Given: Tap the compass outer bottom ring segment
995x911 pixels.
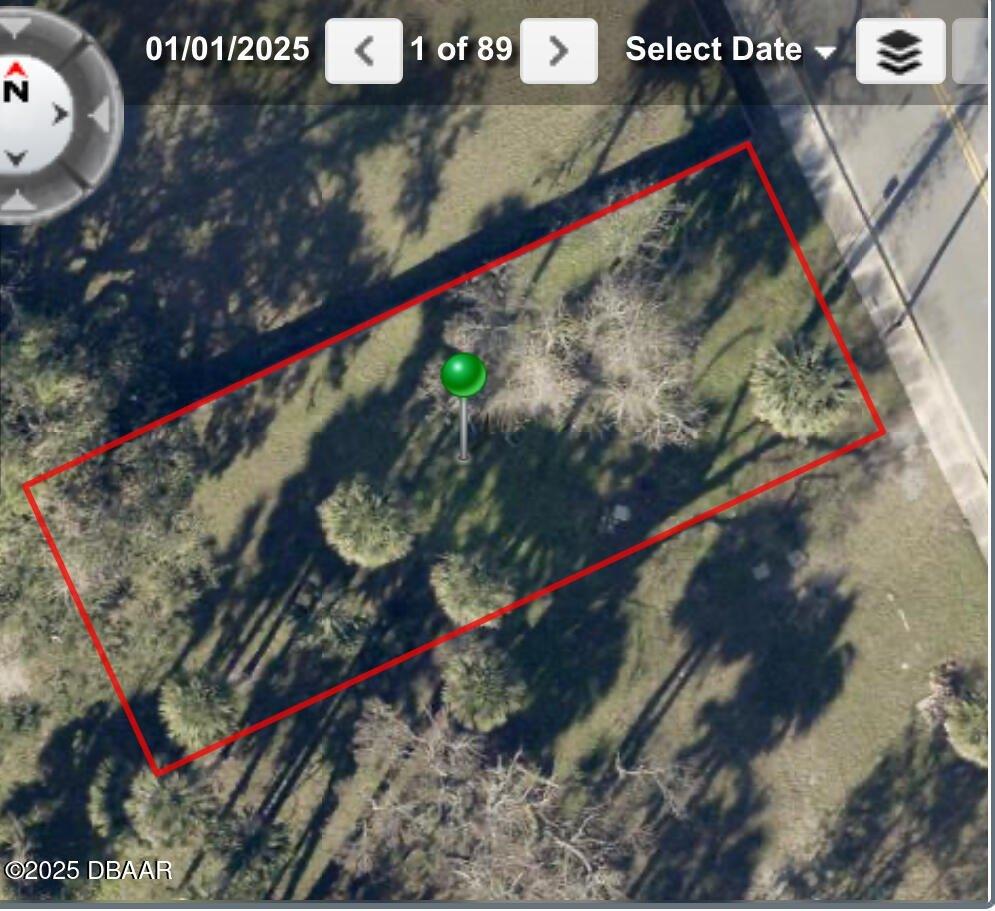Looking at the screenshot, I should pos(20,201).
